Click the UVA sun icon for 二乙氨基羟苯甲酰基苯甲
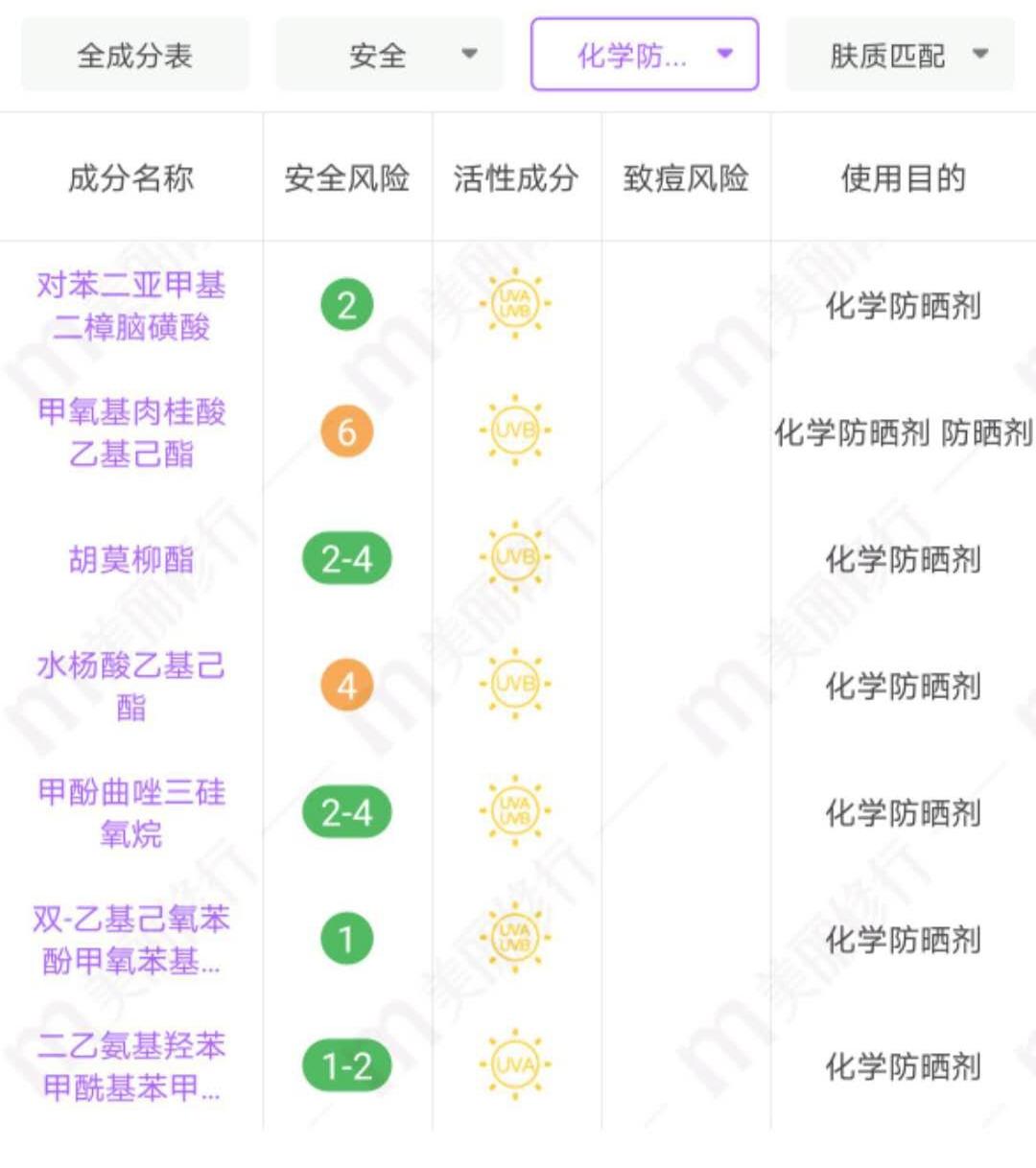This screenshot has height=1168, width=1036. tap(515, 1063)
